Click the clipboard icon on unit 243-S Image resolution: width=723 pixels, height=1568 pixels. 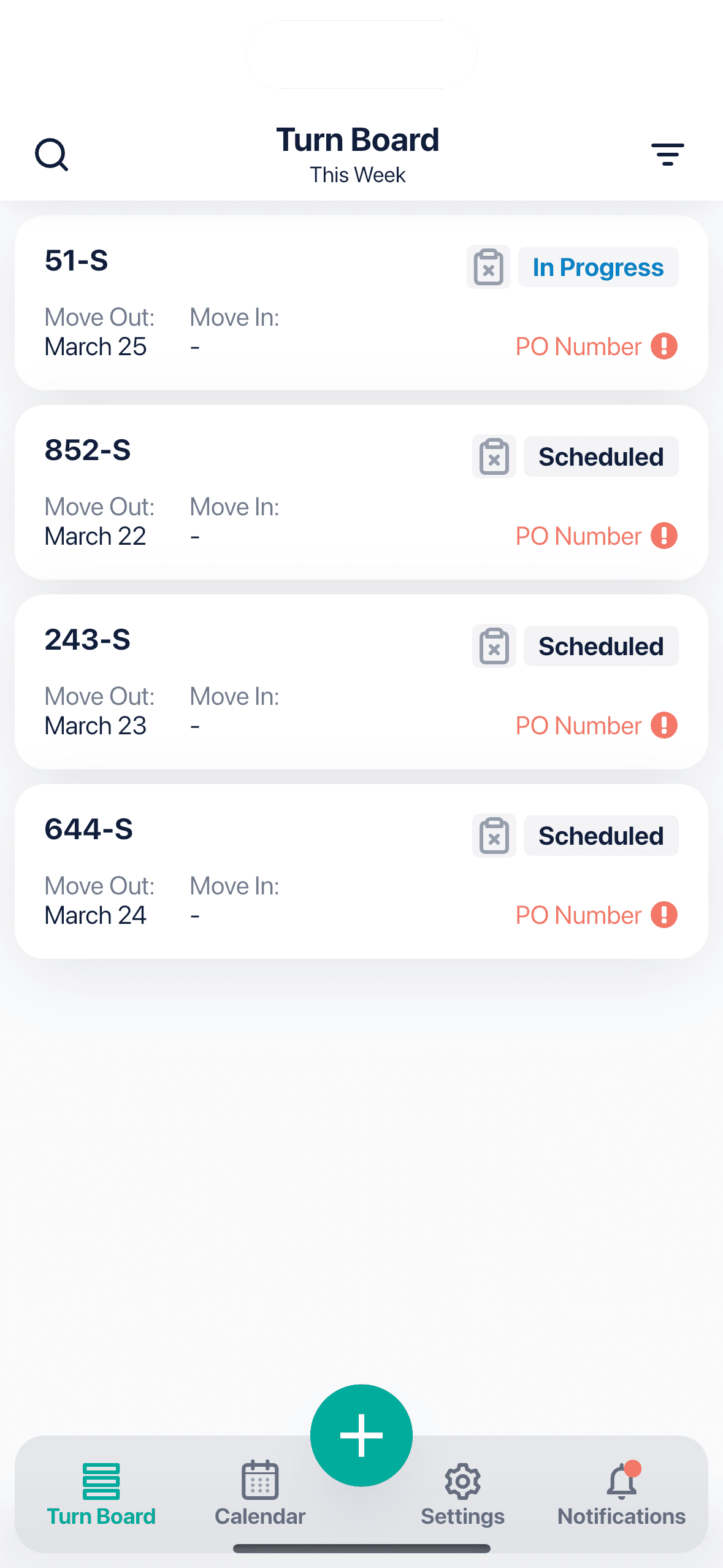(494, 646)
